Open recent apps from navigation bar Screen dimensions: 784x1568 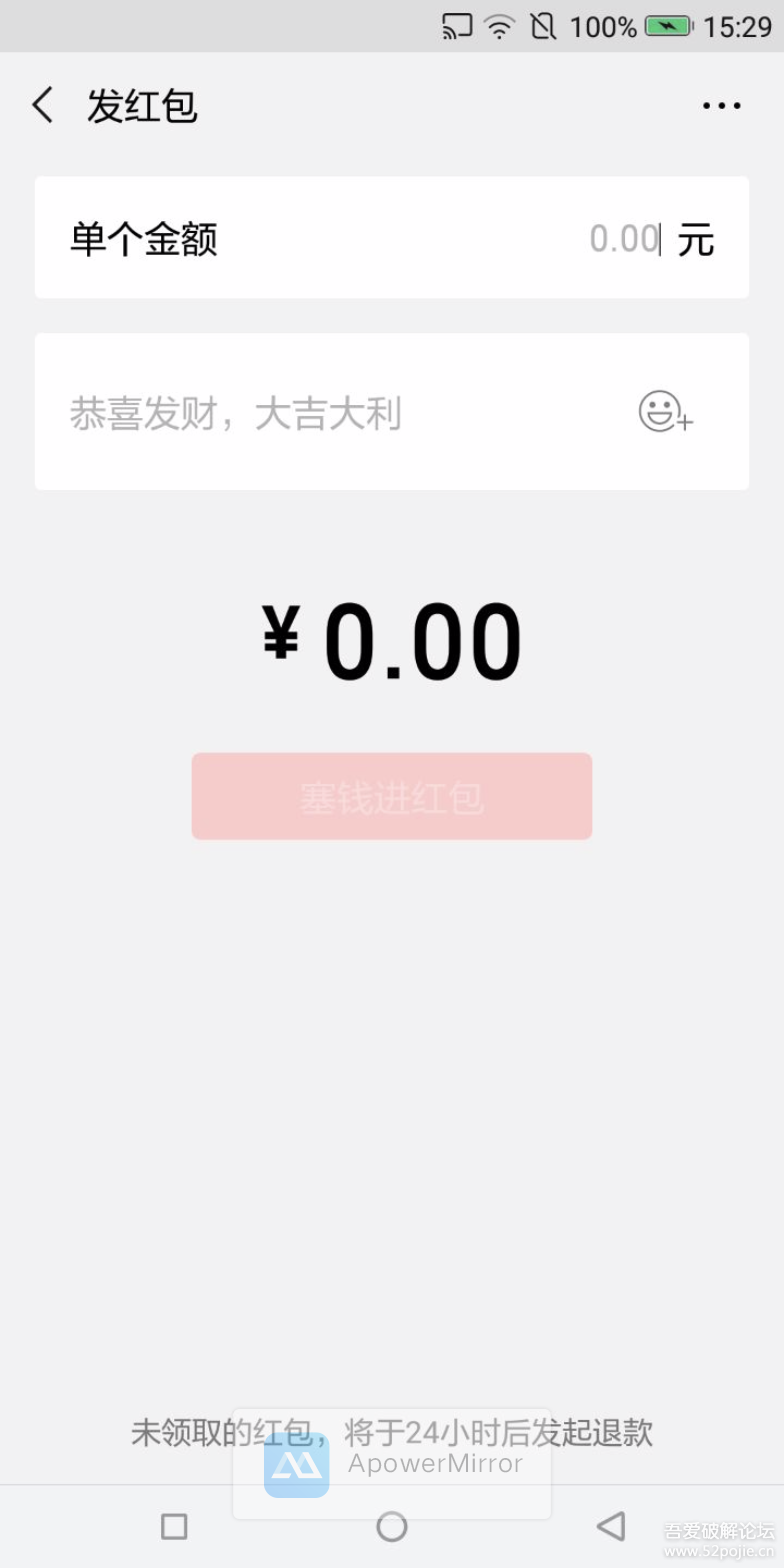click(x=174, y=1526)
